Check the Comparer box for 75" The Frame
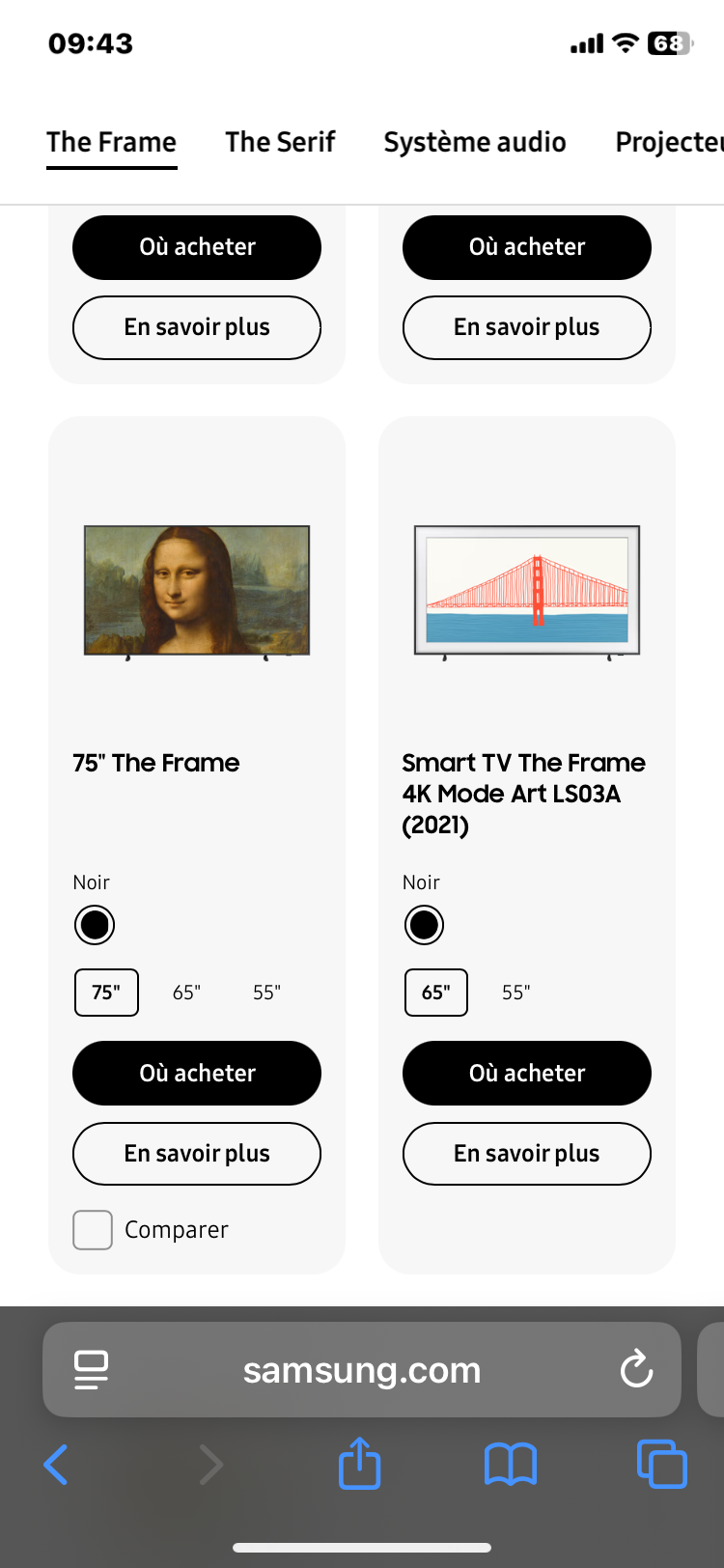The image size is (724, 1568). (x=94, y=1230)
